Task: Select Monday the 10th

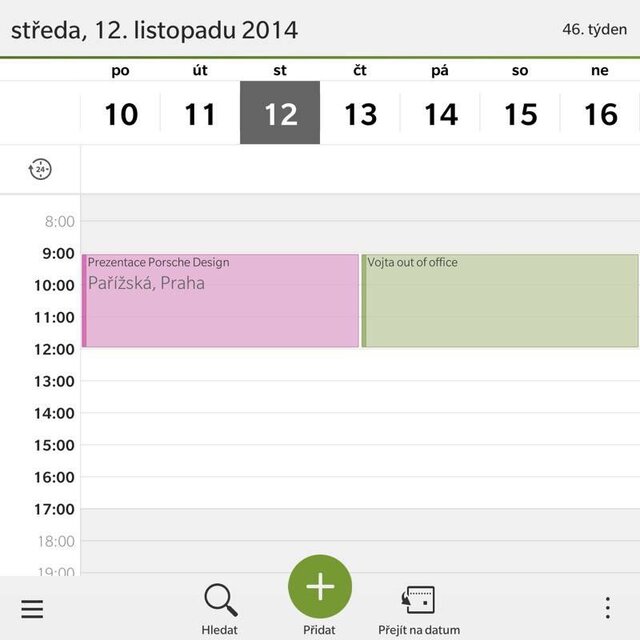Action: point(121,113)
